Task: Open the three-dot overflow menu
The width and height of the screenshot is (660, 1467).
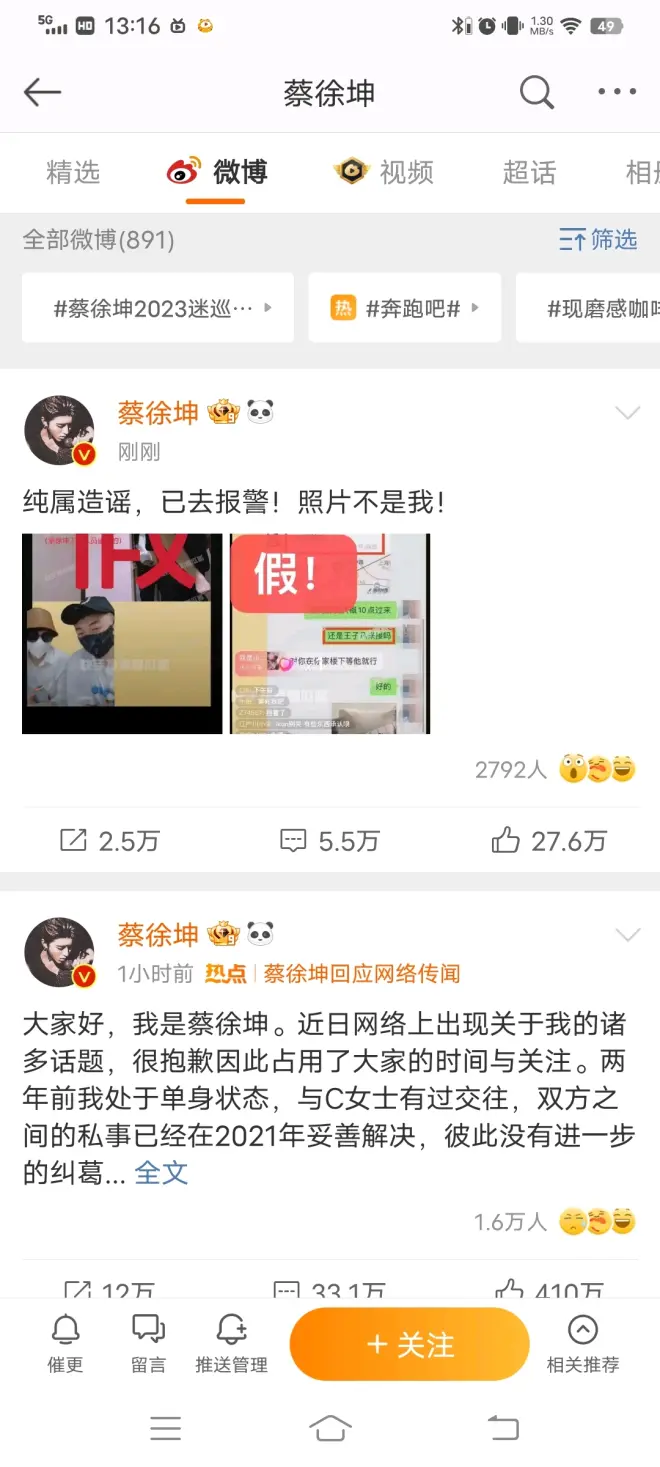Action: (x=617, y=93)
